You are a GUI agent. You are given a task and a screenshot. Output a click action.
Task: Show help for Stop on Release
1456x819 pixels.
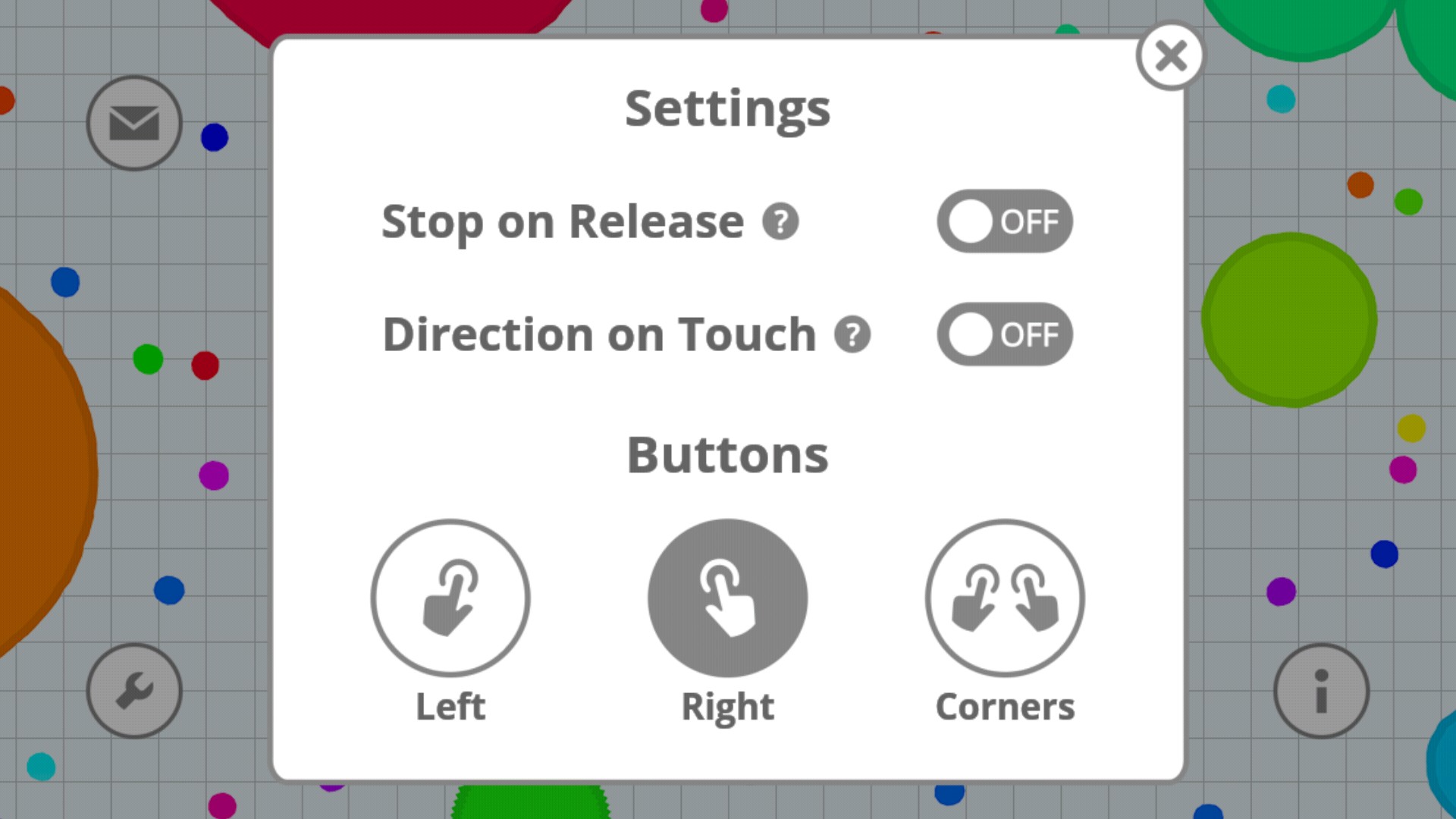pos(780,222)
